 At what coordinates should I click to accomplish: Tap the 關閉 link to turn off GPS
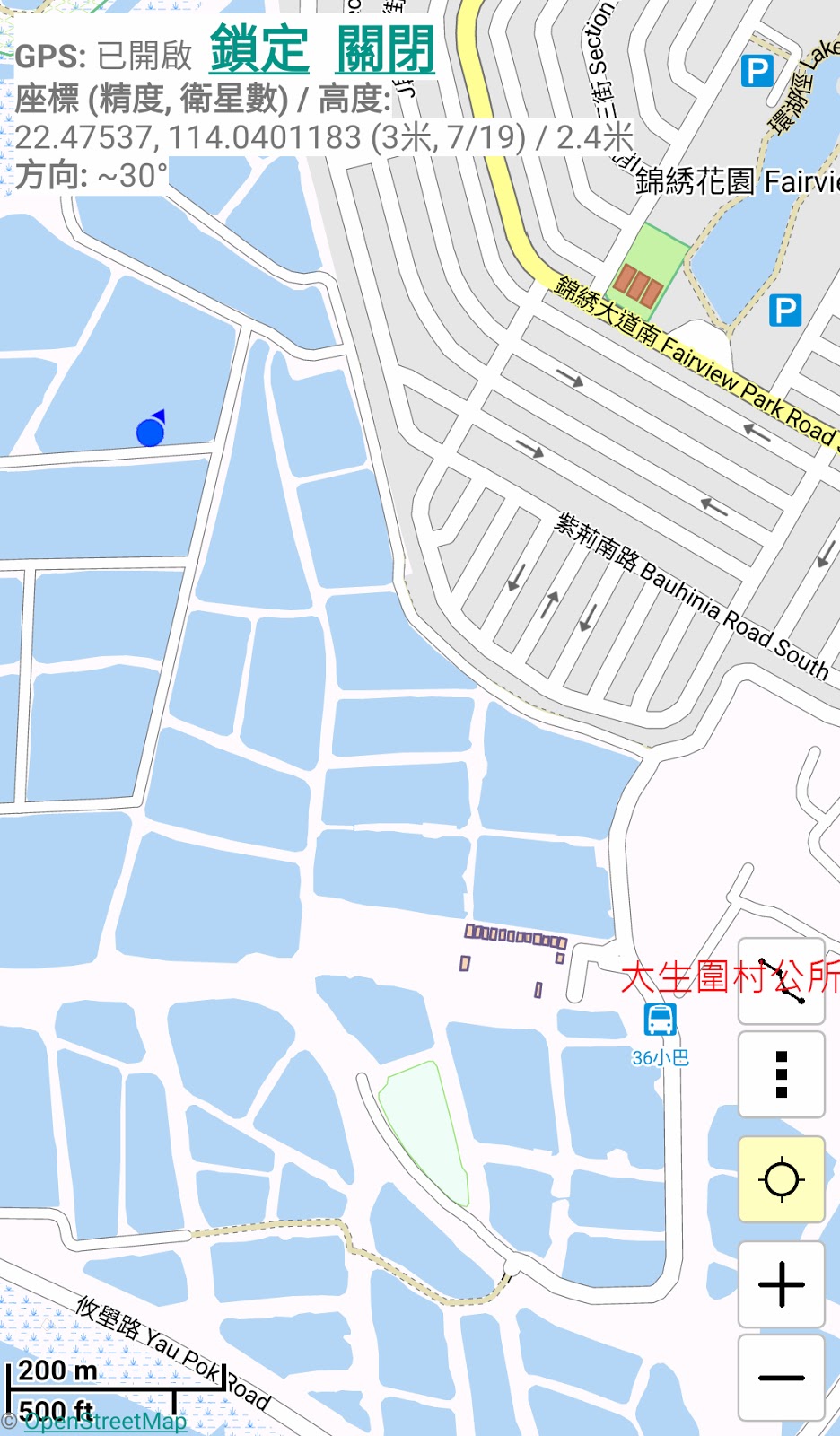point(385,50)
